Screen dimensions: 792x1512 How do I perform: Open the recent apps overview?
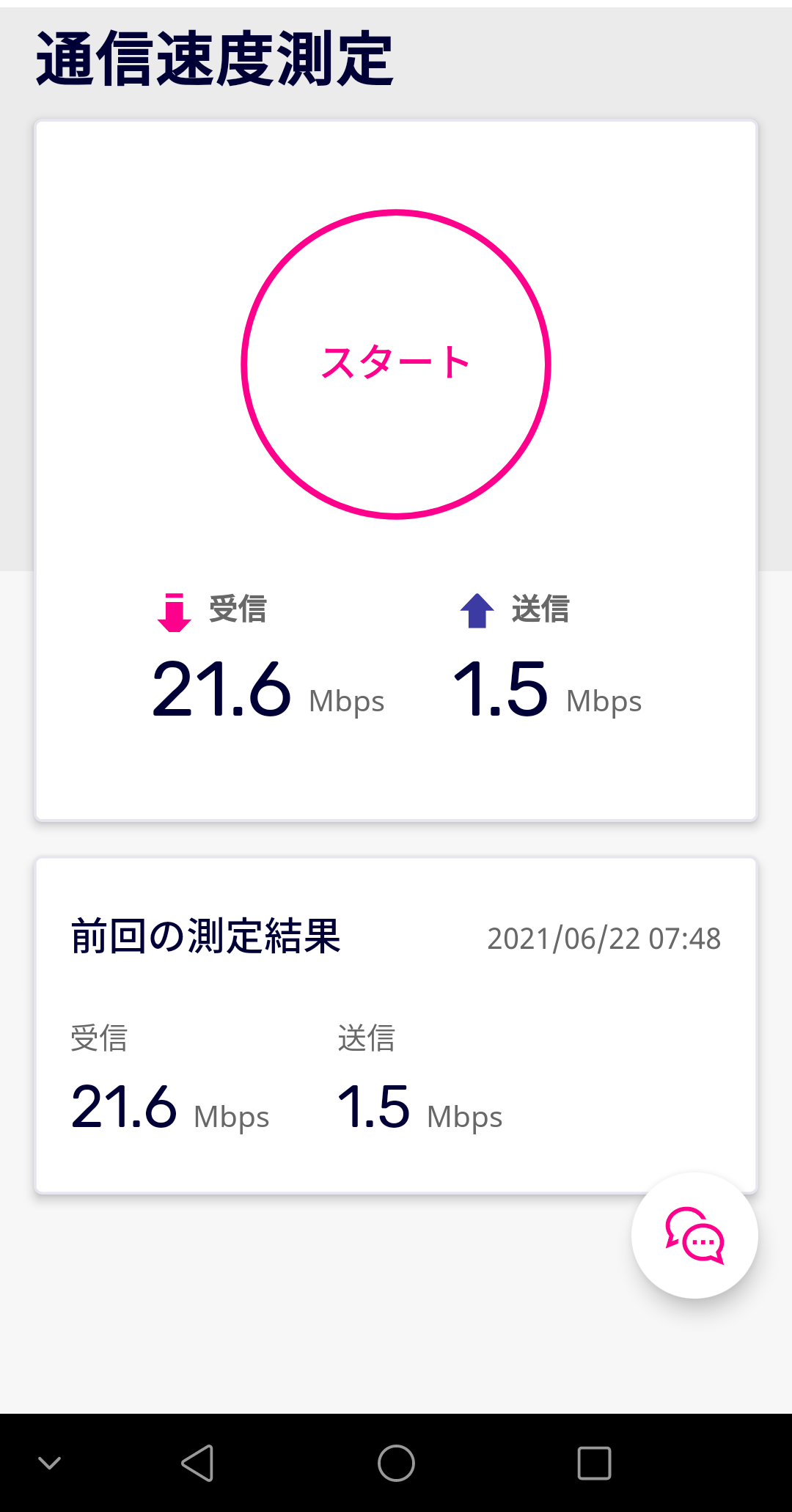pyautogui.click(x=594, y=1464)
